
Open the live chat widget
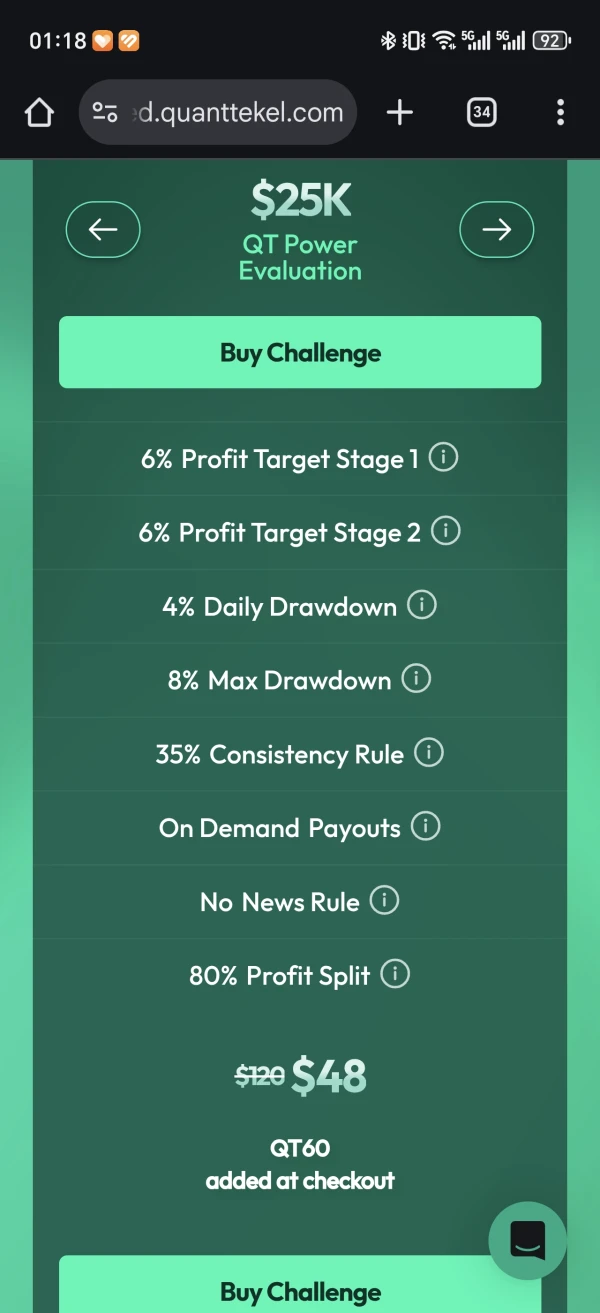point(527,1241)
